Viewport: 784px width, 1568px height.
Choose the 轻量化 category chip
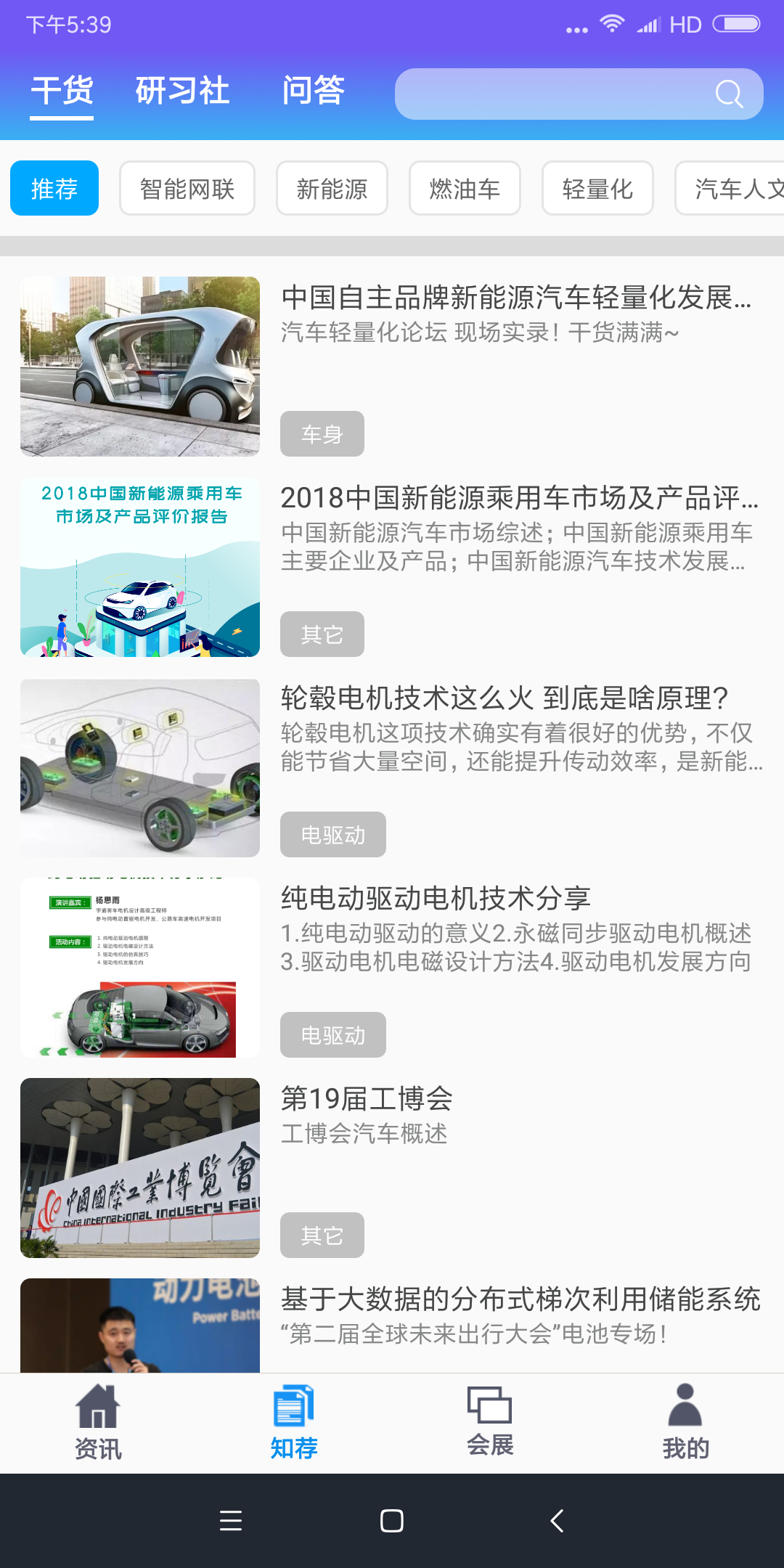(x=597, y=189)
